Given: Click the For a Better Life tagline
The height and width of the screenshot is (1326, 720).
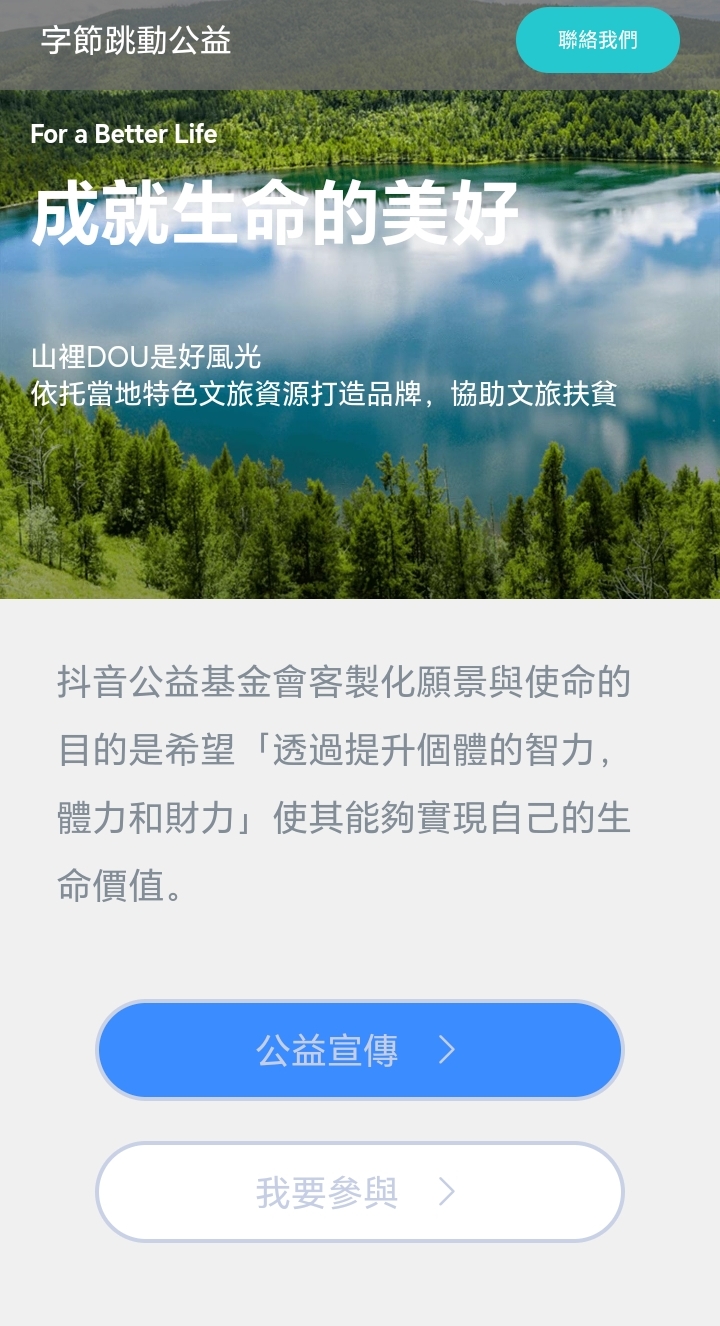Looking at the screenshot, I should pyautogui.click(x=124, y=133).
